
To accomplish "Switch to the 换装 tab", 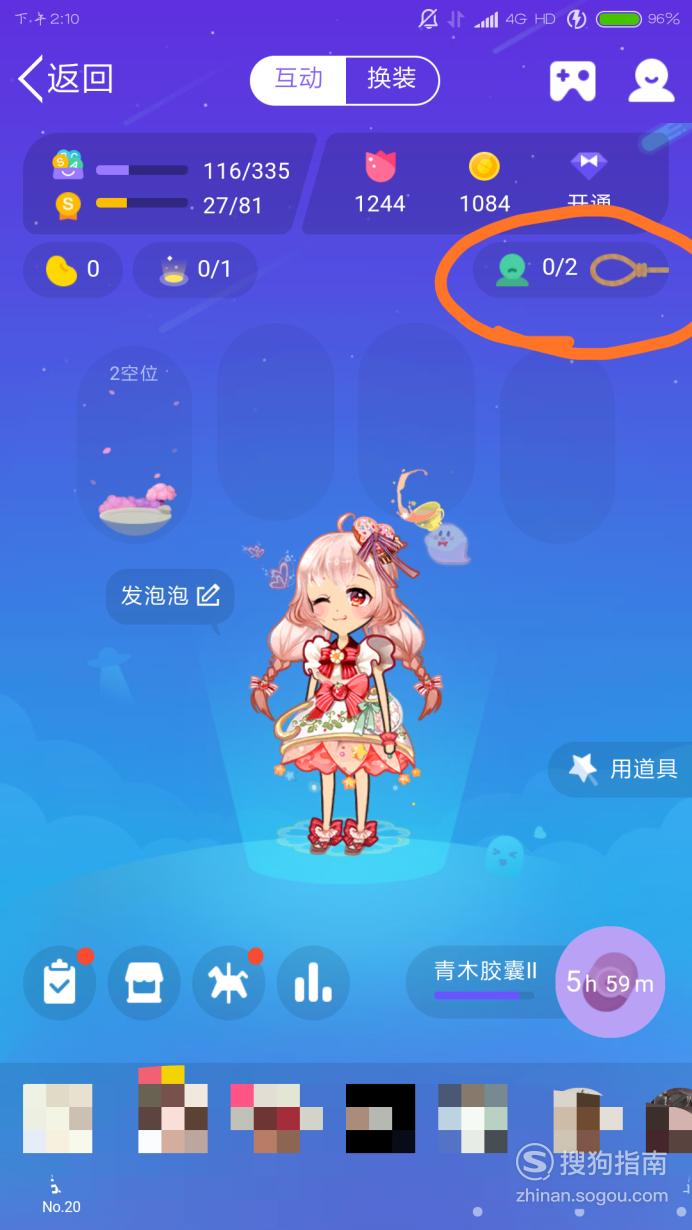I will click(x=391, y=80).
